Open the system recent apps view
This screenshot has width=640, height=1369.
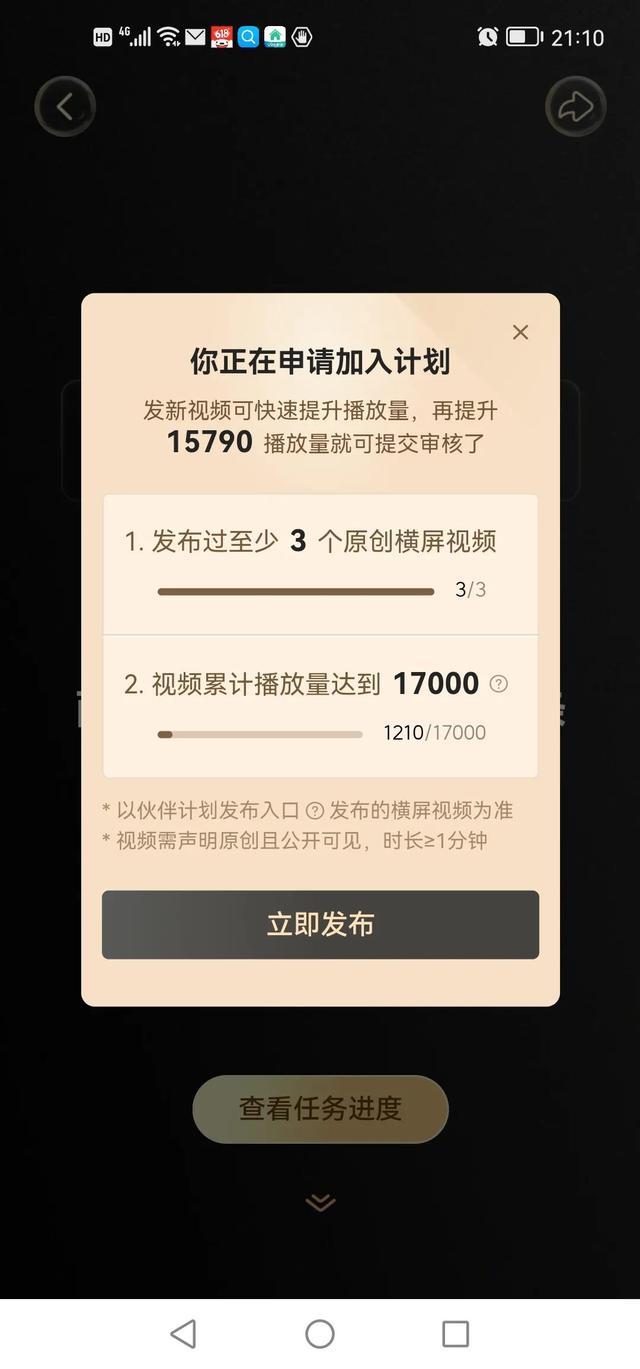point(455,1333)
